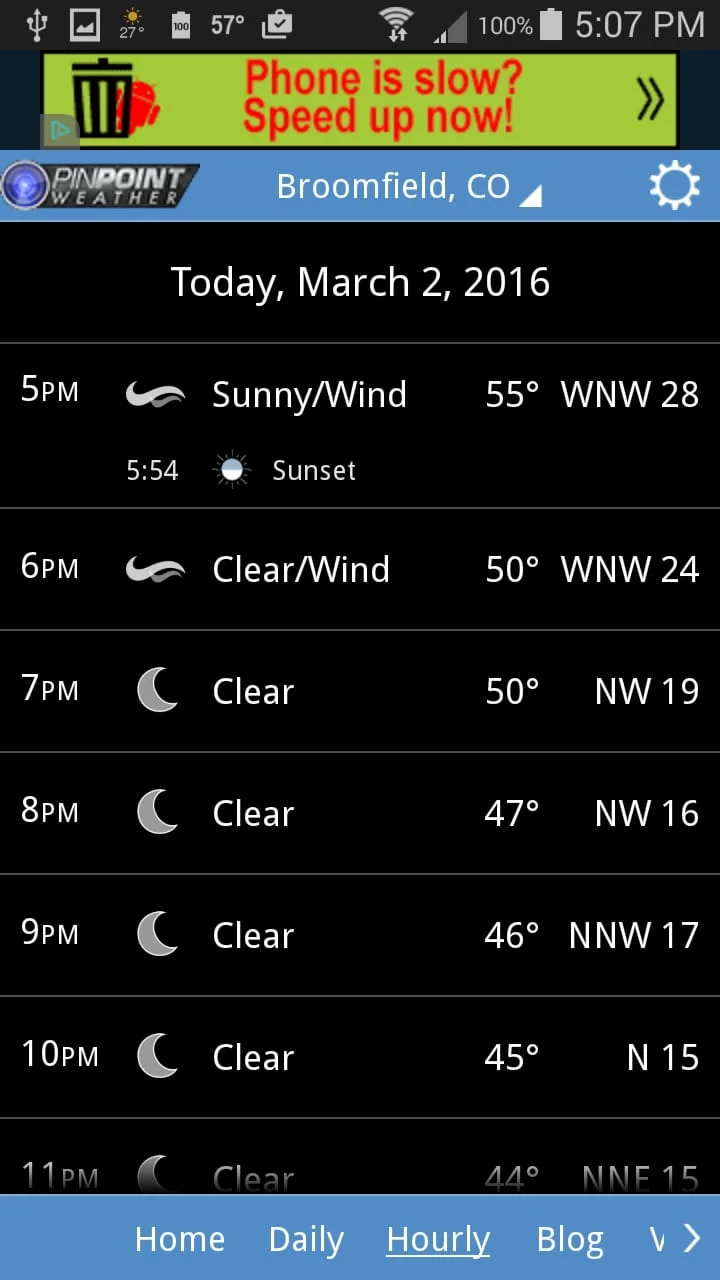The width and height of the screenshot is (720, 1280).
Task: Go to the Home section
Action: coord(180,1239)
